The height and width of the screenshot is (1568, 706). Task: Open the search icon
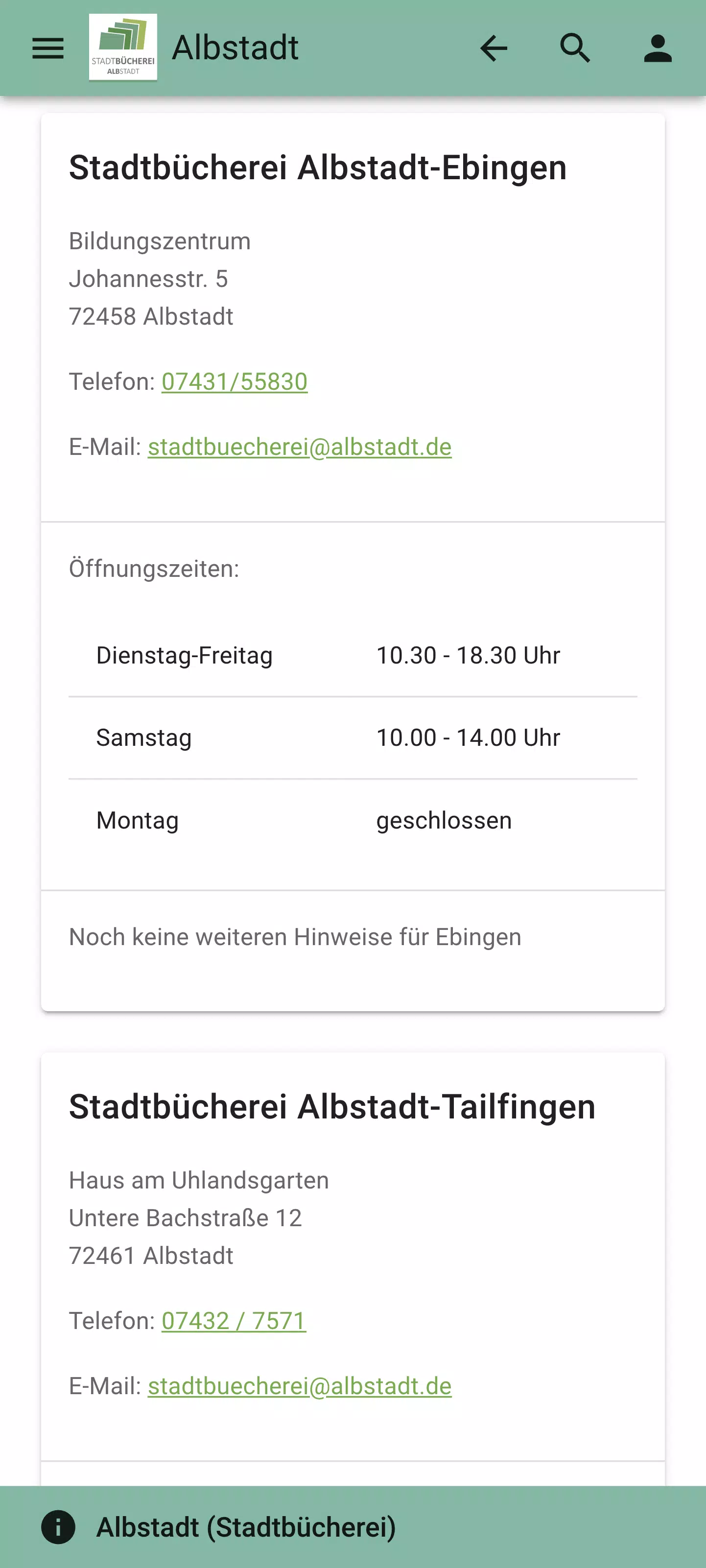[x=575, y=48]
